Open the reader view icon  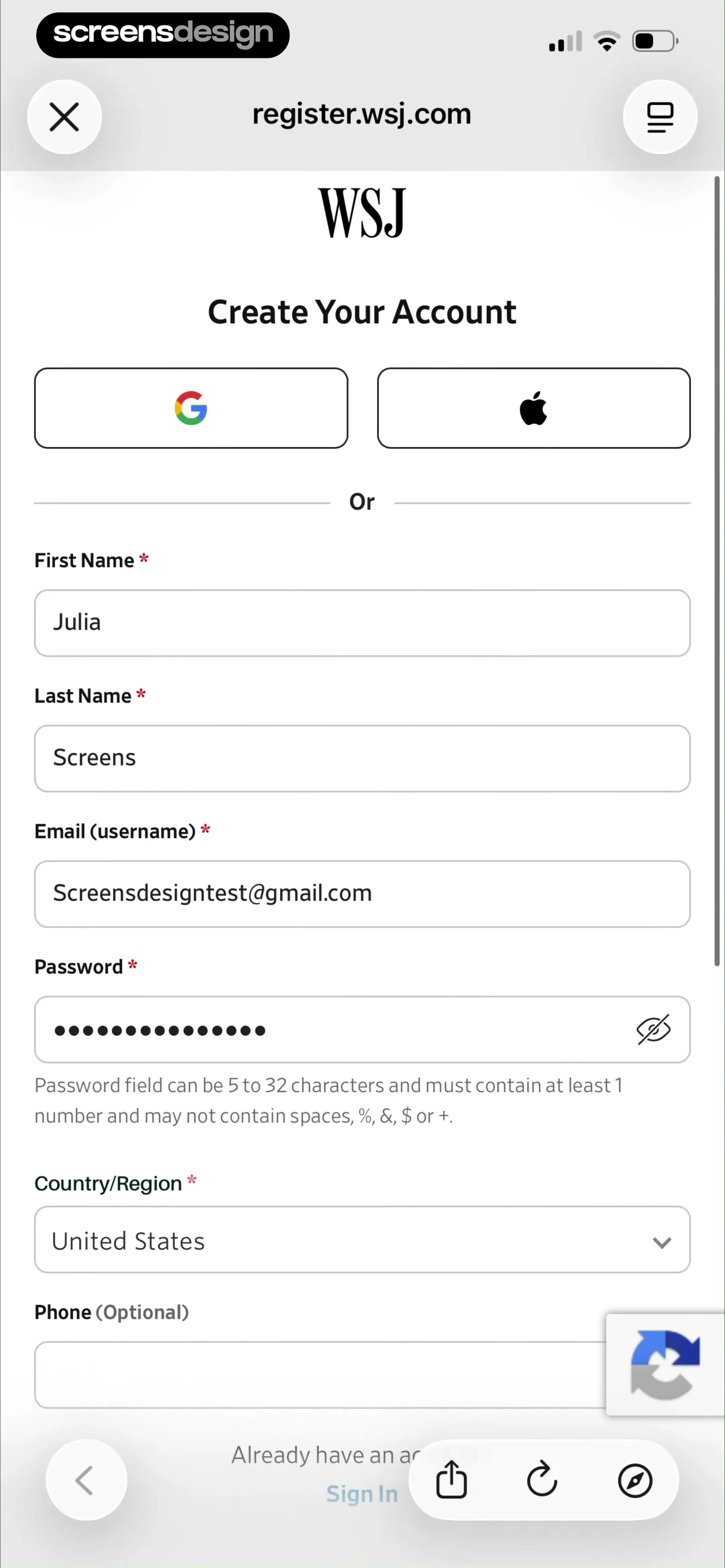(660, 117)
